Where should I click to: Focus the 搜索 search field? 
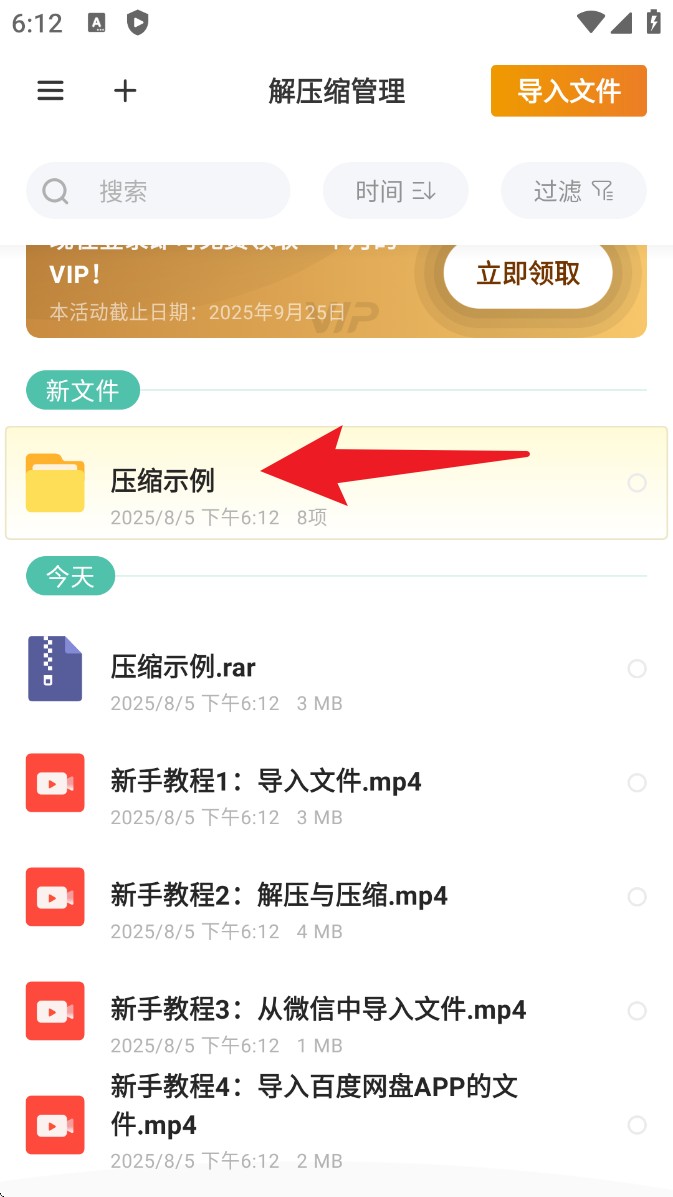coord(158,191)
